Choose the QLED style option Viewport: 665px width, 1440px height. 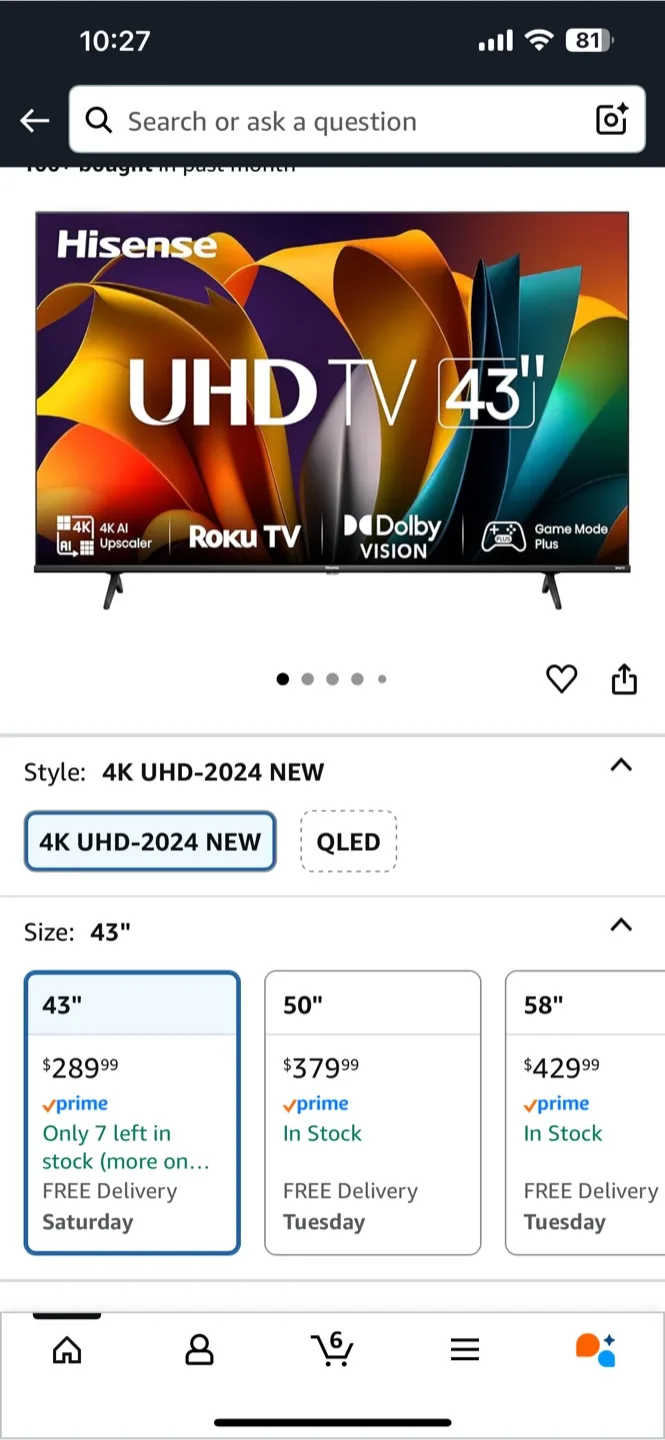coord(348,842)
